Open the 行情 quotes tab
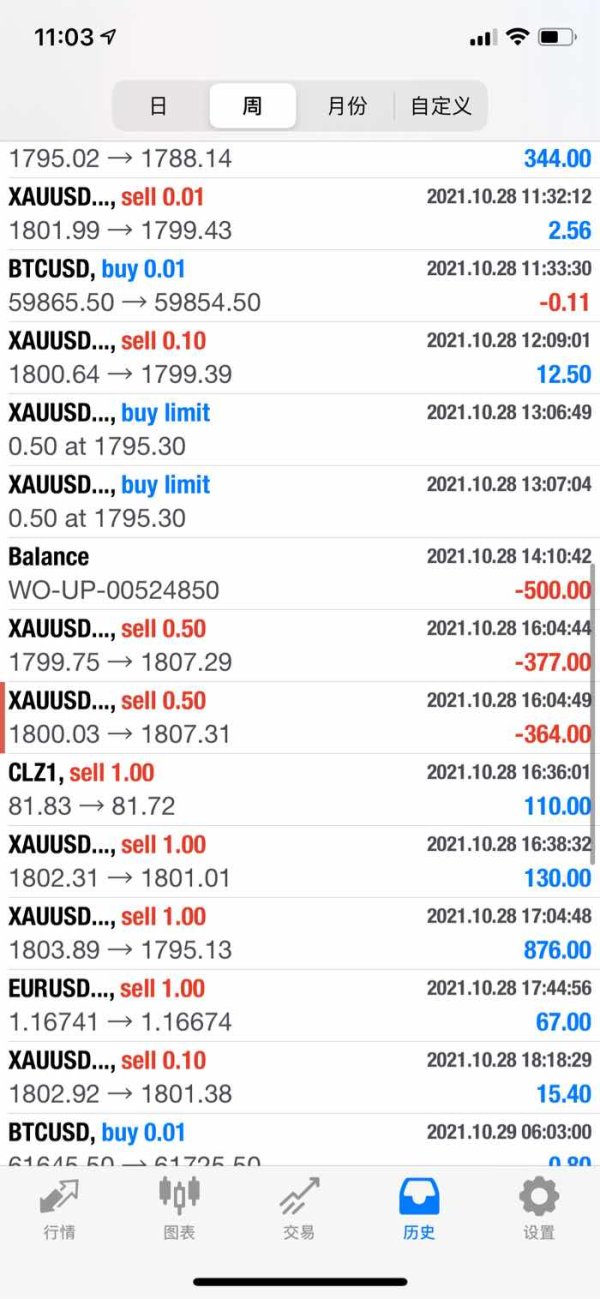The height and width of the screenshot is (1299, 600). click(x=59, y=1208)
